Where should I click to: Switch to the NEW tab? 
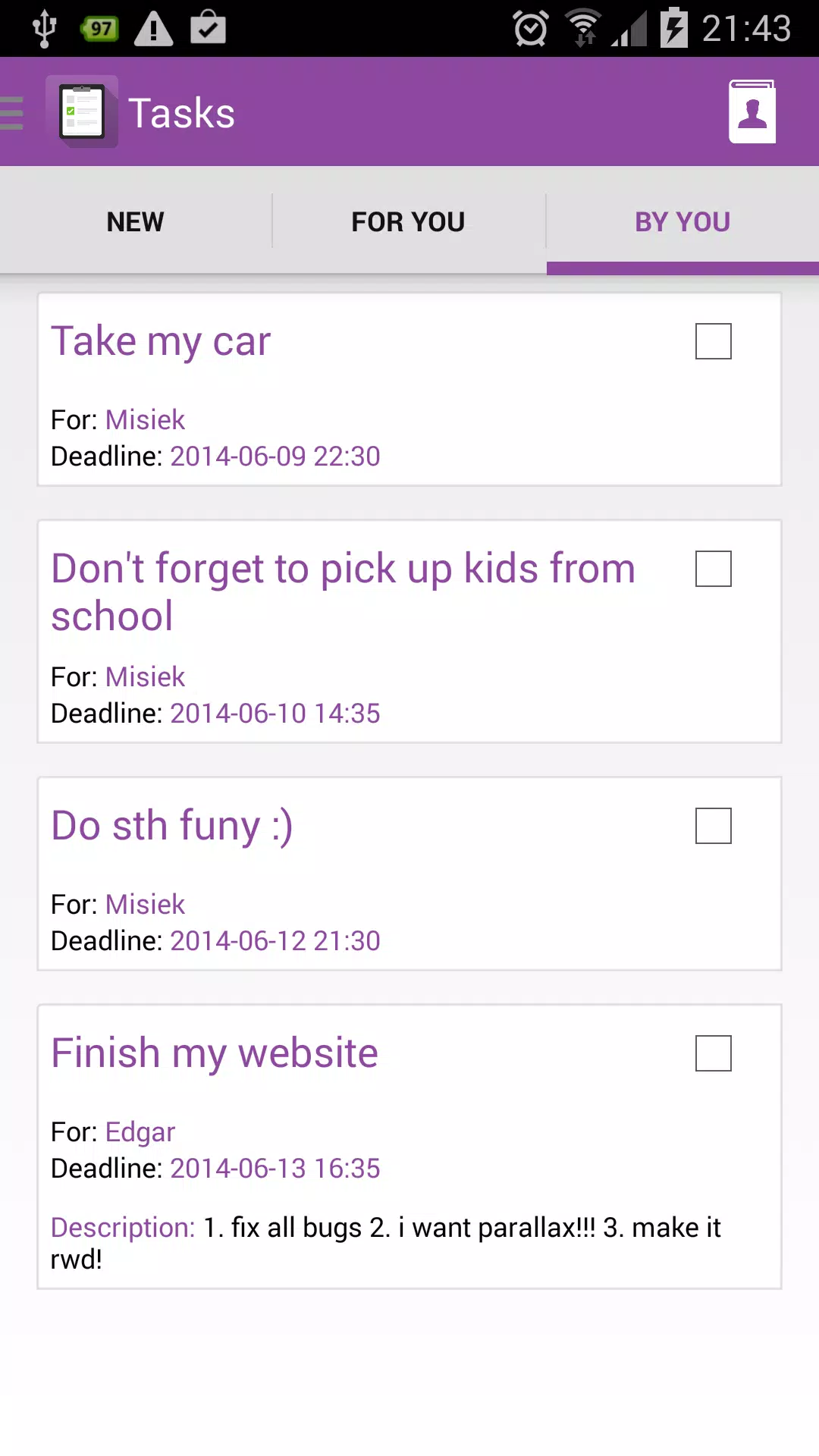pyautogui.click(x=136, y=221)
